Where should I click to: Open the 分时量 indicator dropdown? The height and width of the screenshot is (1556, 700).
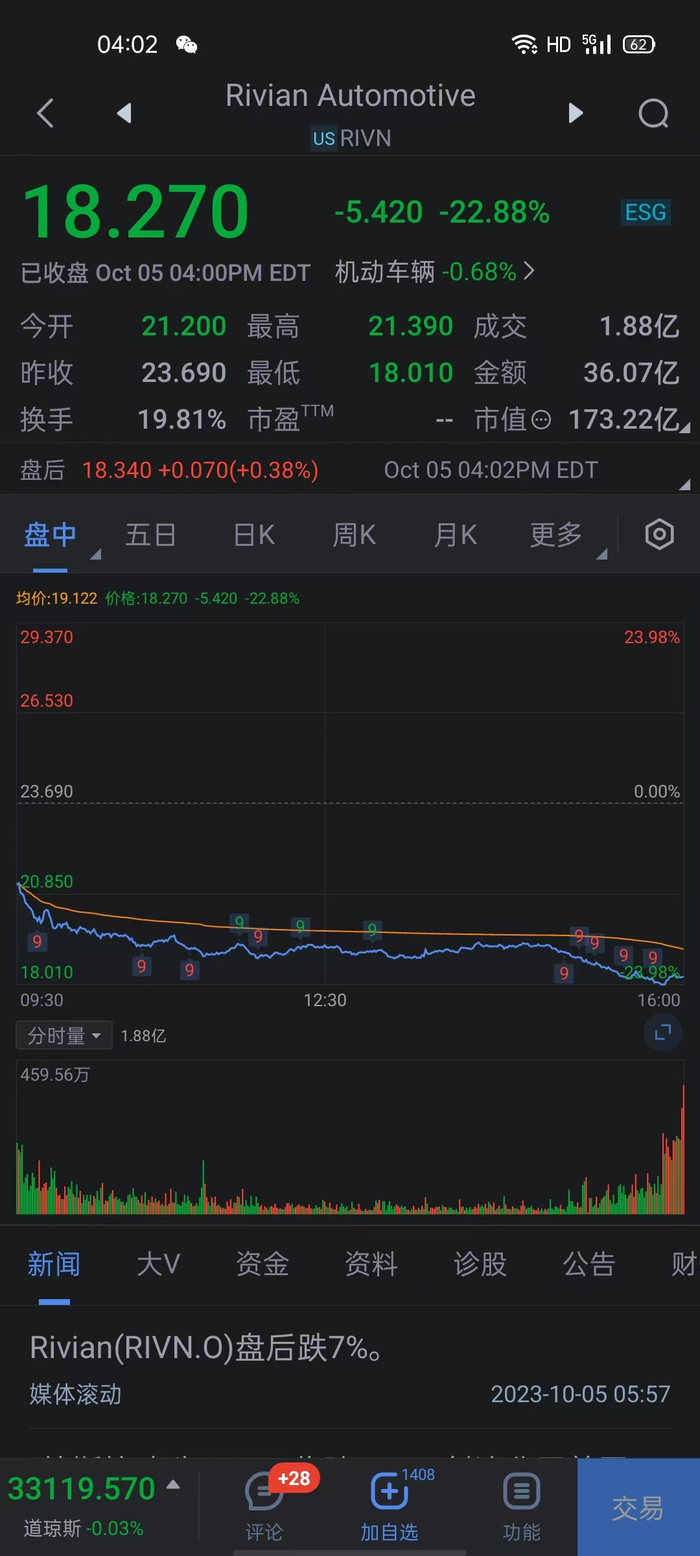pos(64,1036)
